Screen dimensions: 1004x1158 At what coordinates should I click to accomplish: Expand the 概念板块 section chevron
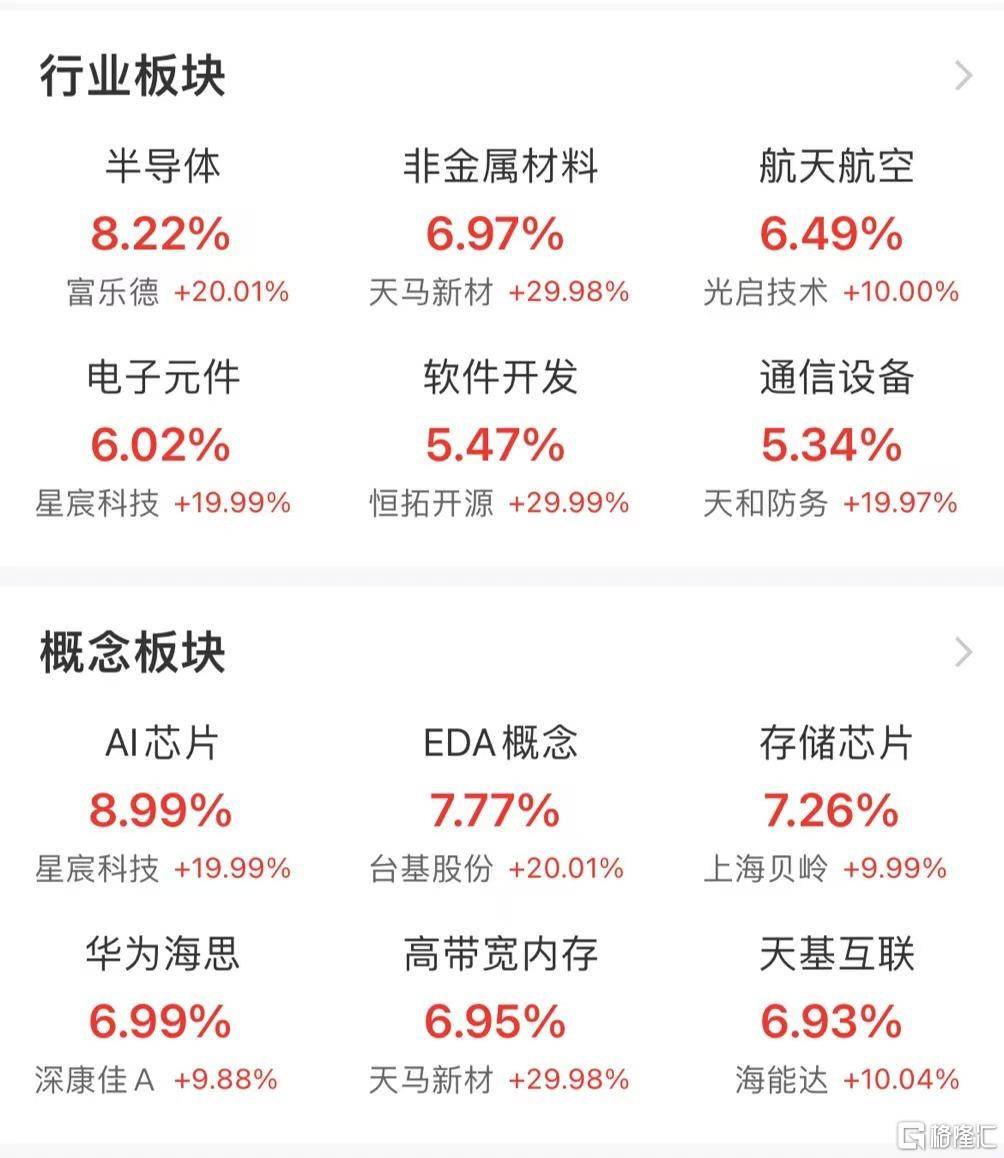pos(963,653)
